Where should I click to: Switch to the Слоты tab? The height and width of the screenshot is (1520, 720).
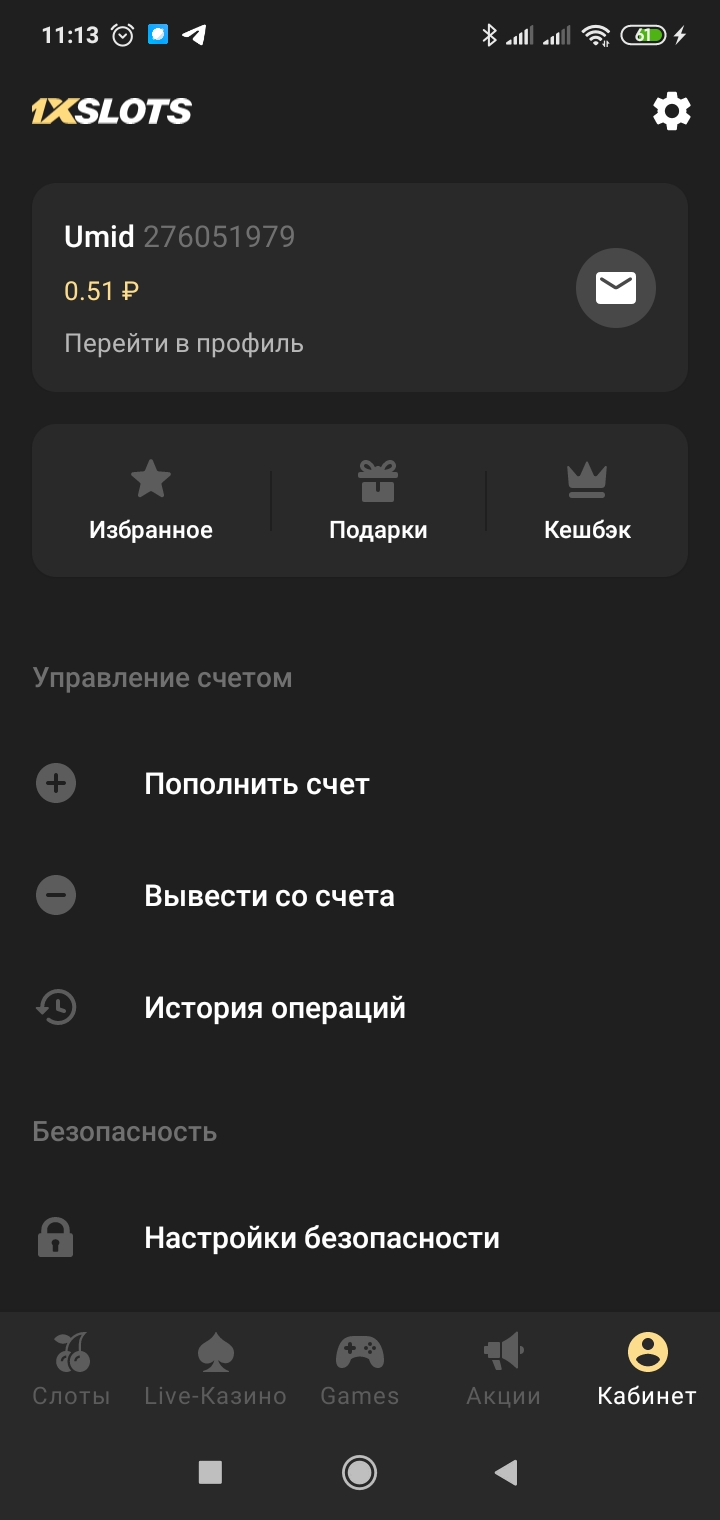(x=71, y=1370)
